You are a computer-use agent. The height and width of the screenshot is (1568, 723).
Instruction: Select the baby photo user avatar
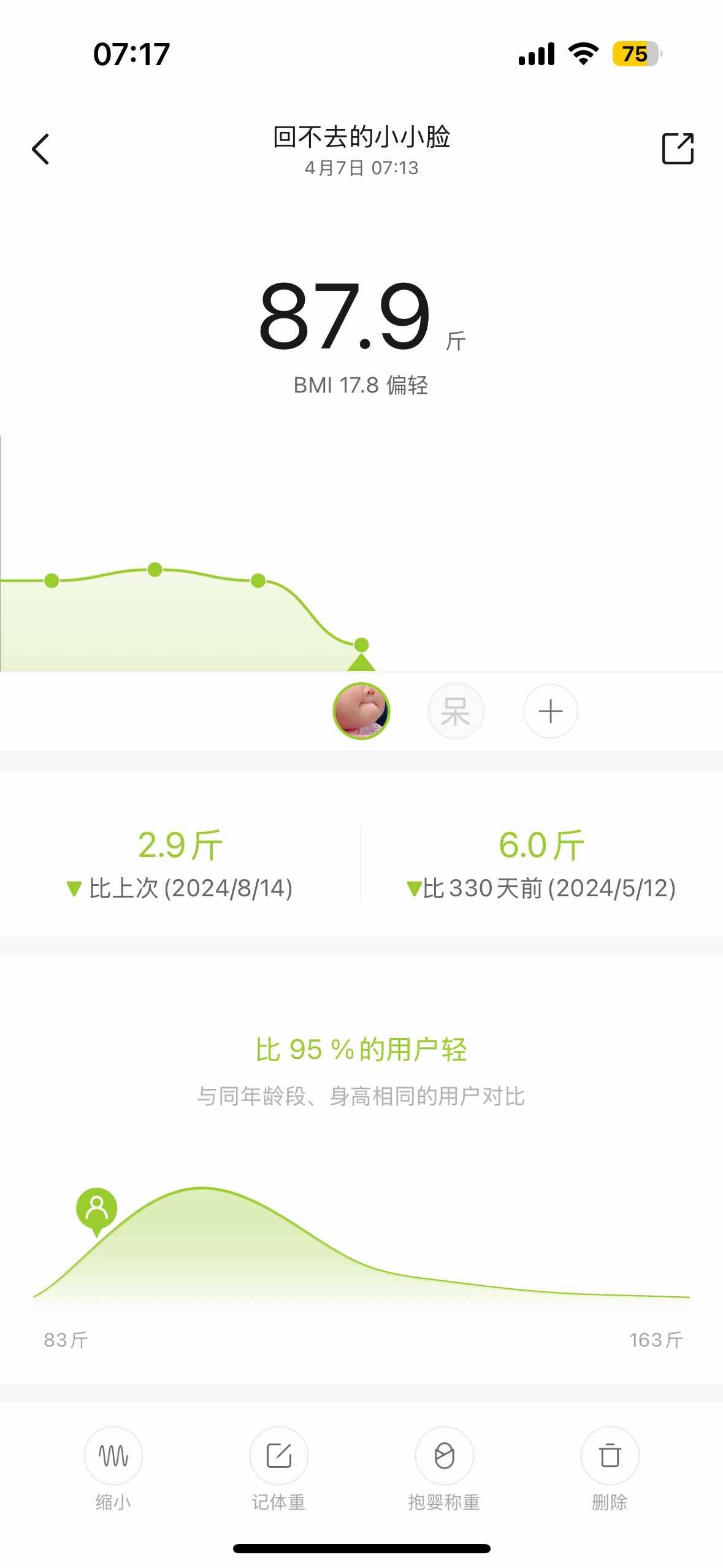pos(361,711)
